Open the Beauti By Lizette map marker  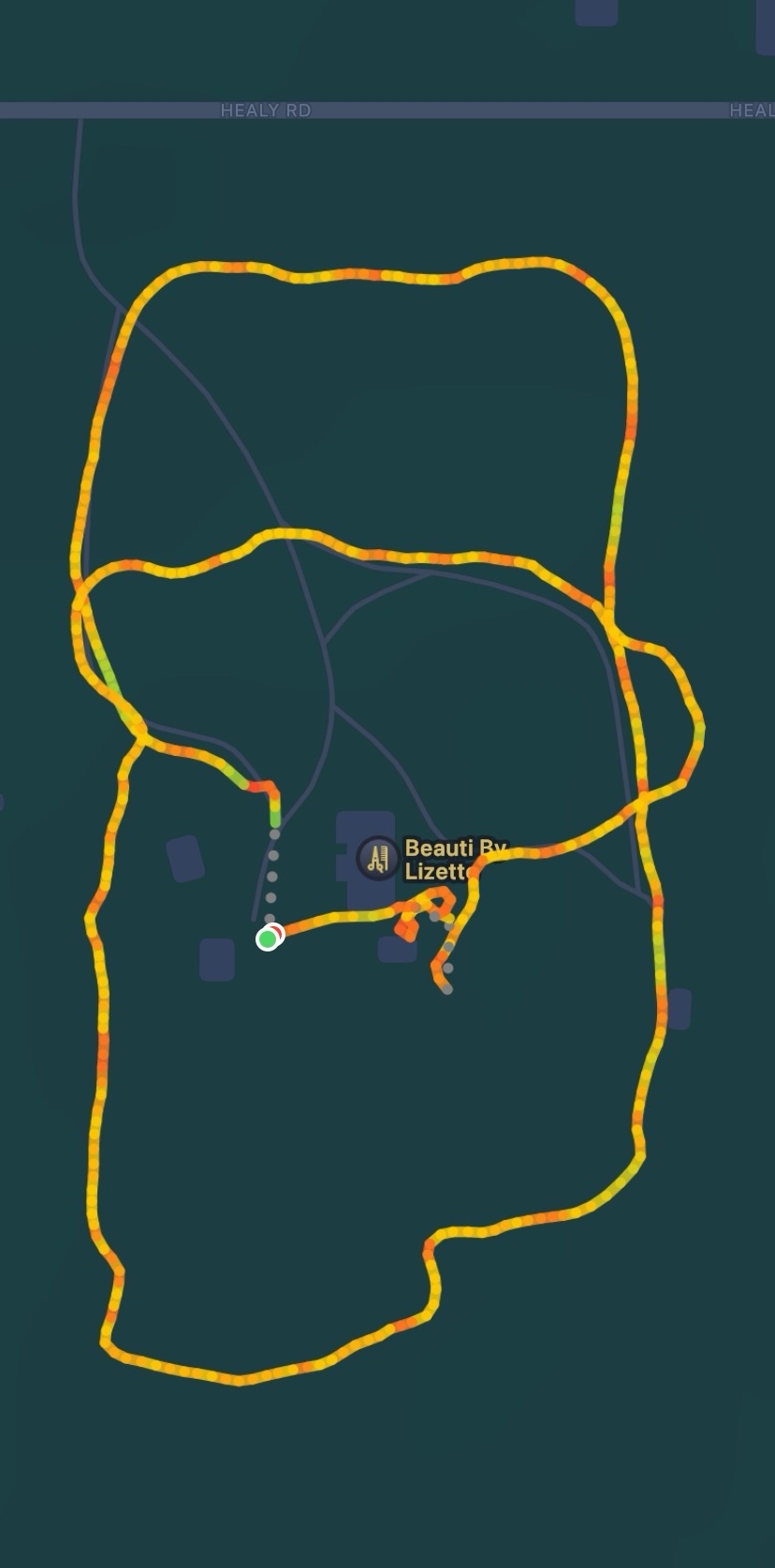tap(378, 858)
